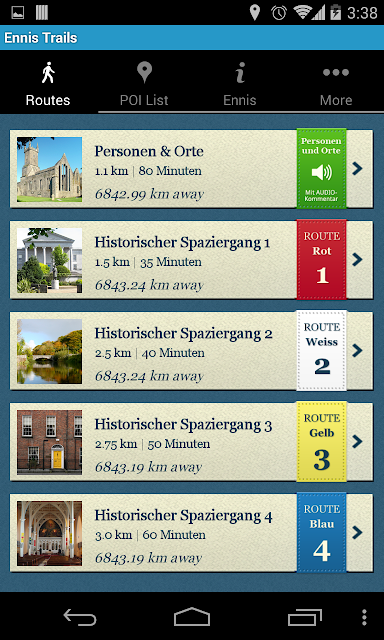The image size is (384, 640).
Task: Go back with the system back button
Action: 80,617
